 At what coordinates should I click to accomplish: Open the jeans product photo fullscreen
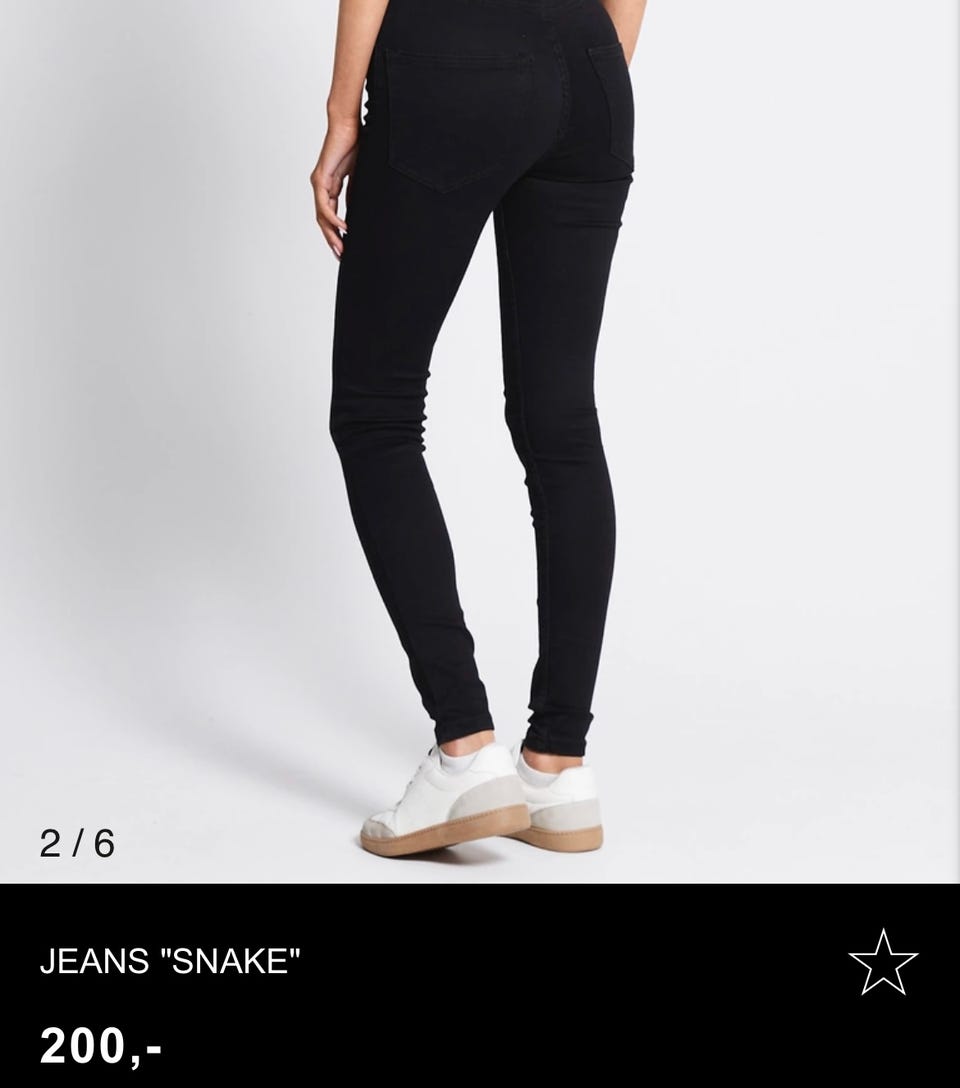(480, 440)
